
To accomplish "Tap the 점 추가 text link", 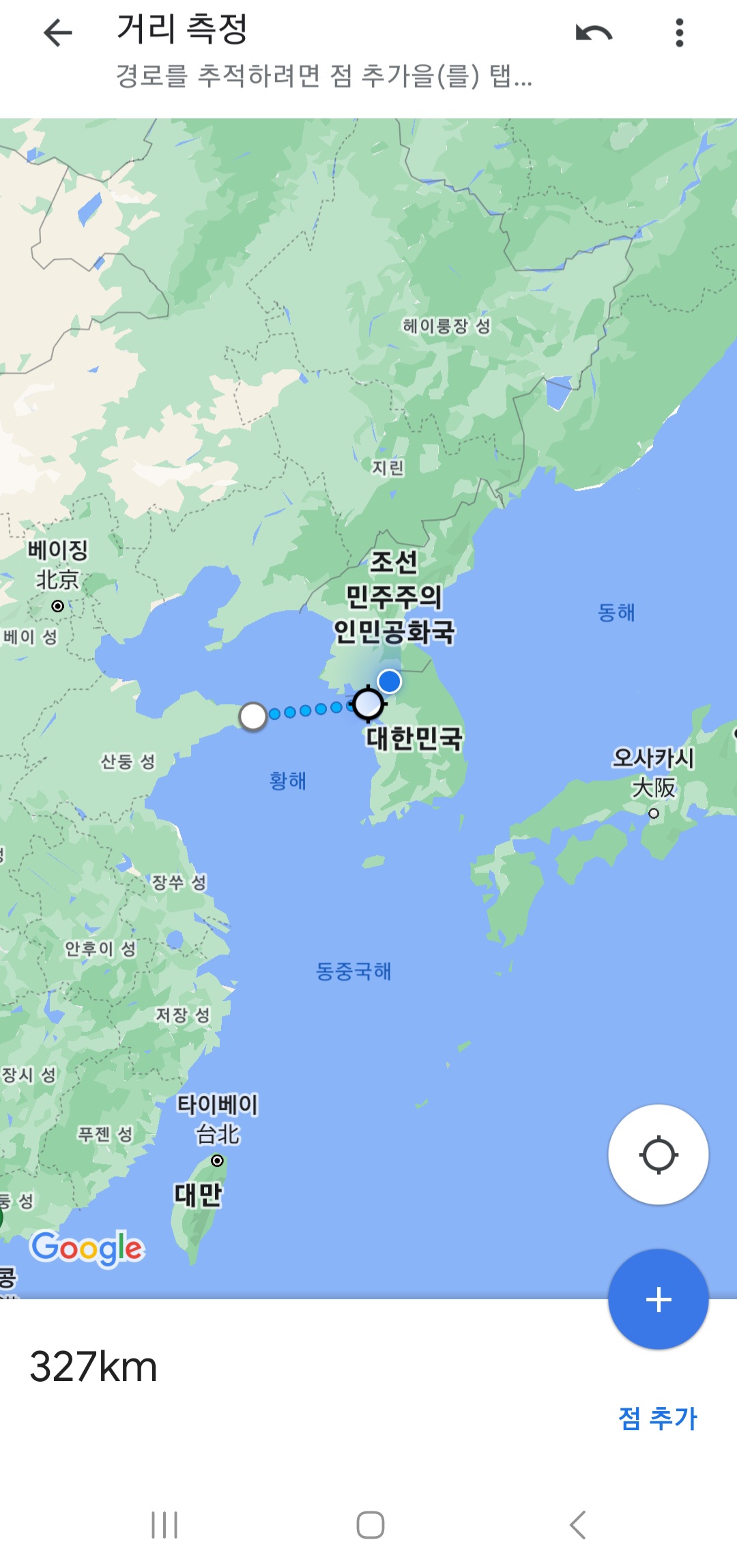I will pyautogui.click(x=658, y=1418).
